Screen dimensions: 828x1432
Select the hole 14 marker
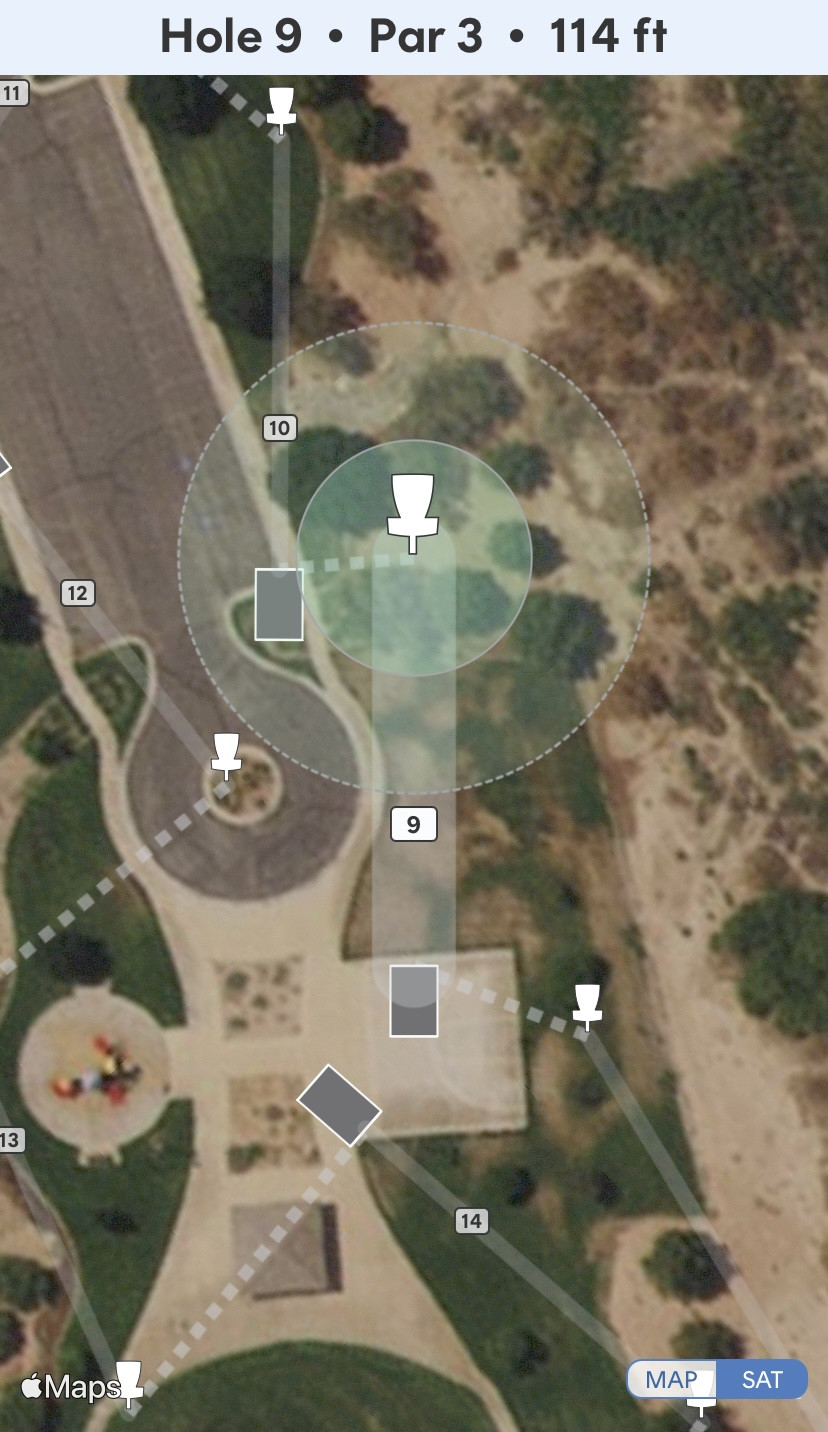click(471, 1220)
